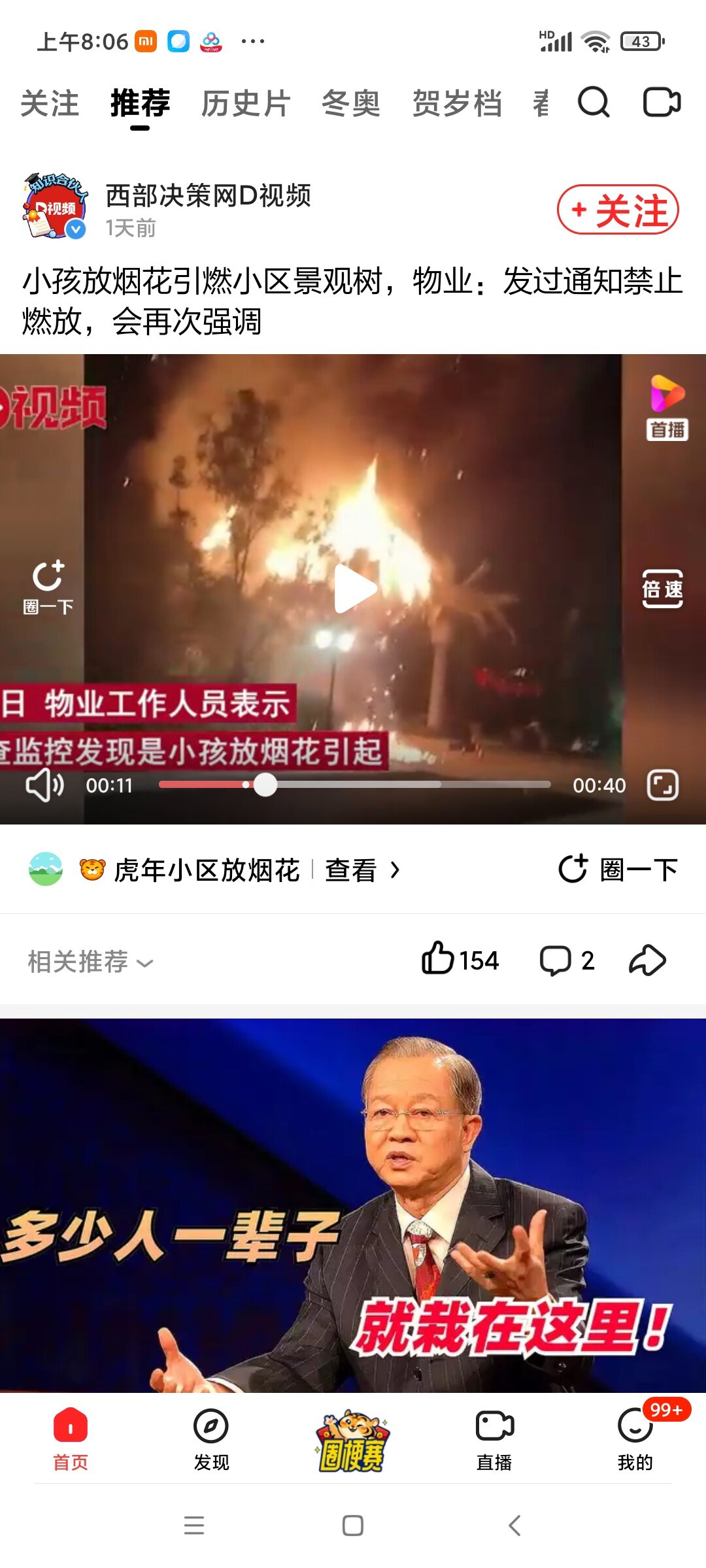Open the comments with 2 replies

click(x=567, y=960)
